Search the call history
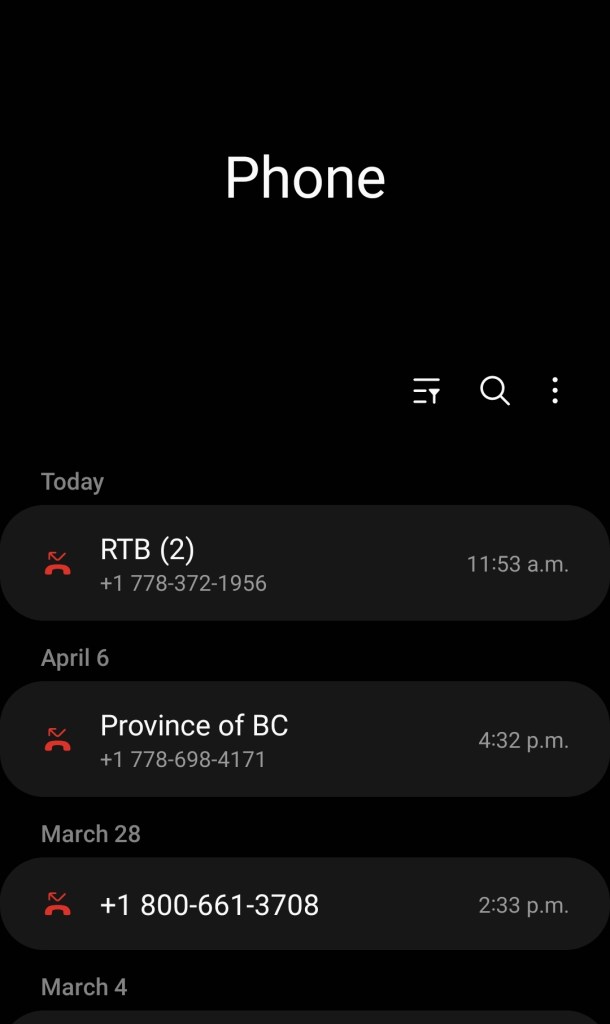Viewport: 610px width, 1024px height. coord(494,391)
